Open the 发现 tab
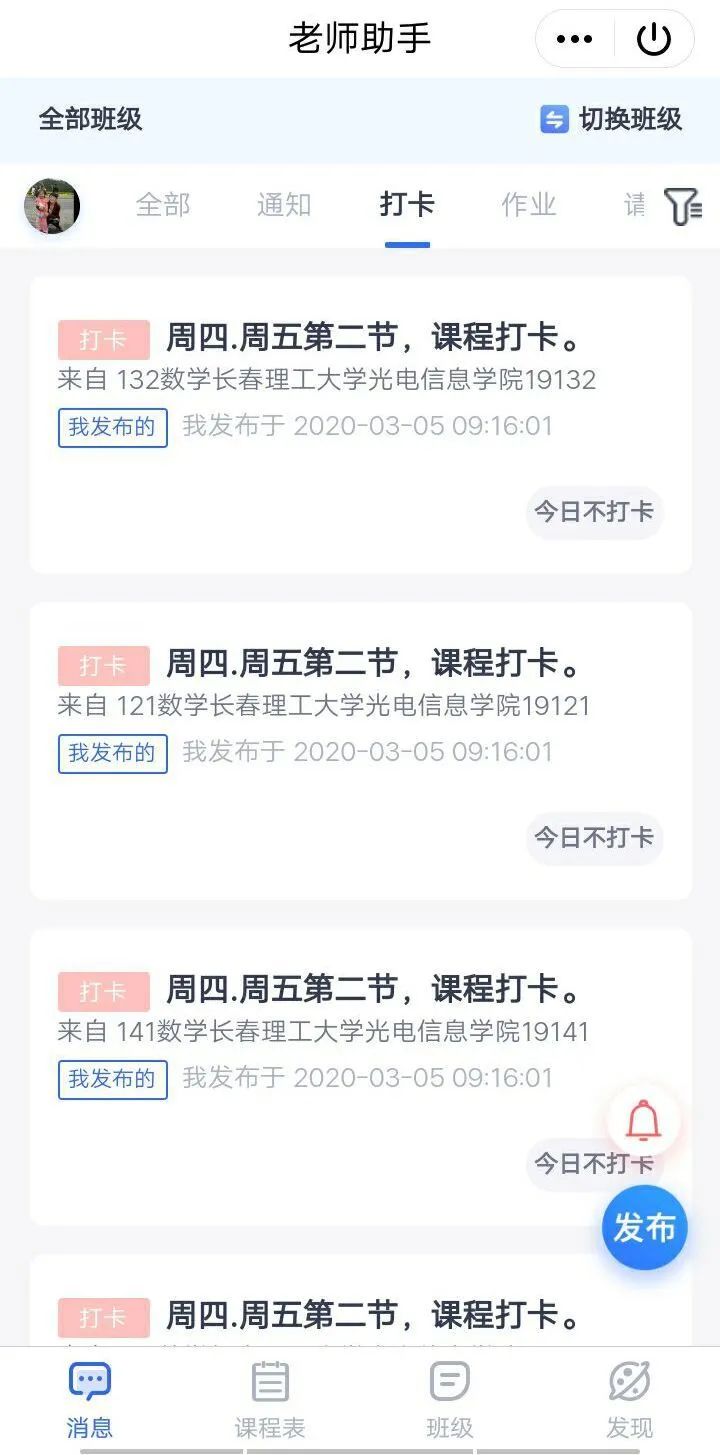720x1455 pixels. [x=630, y=1400]
